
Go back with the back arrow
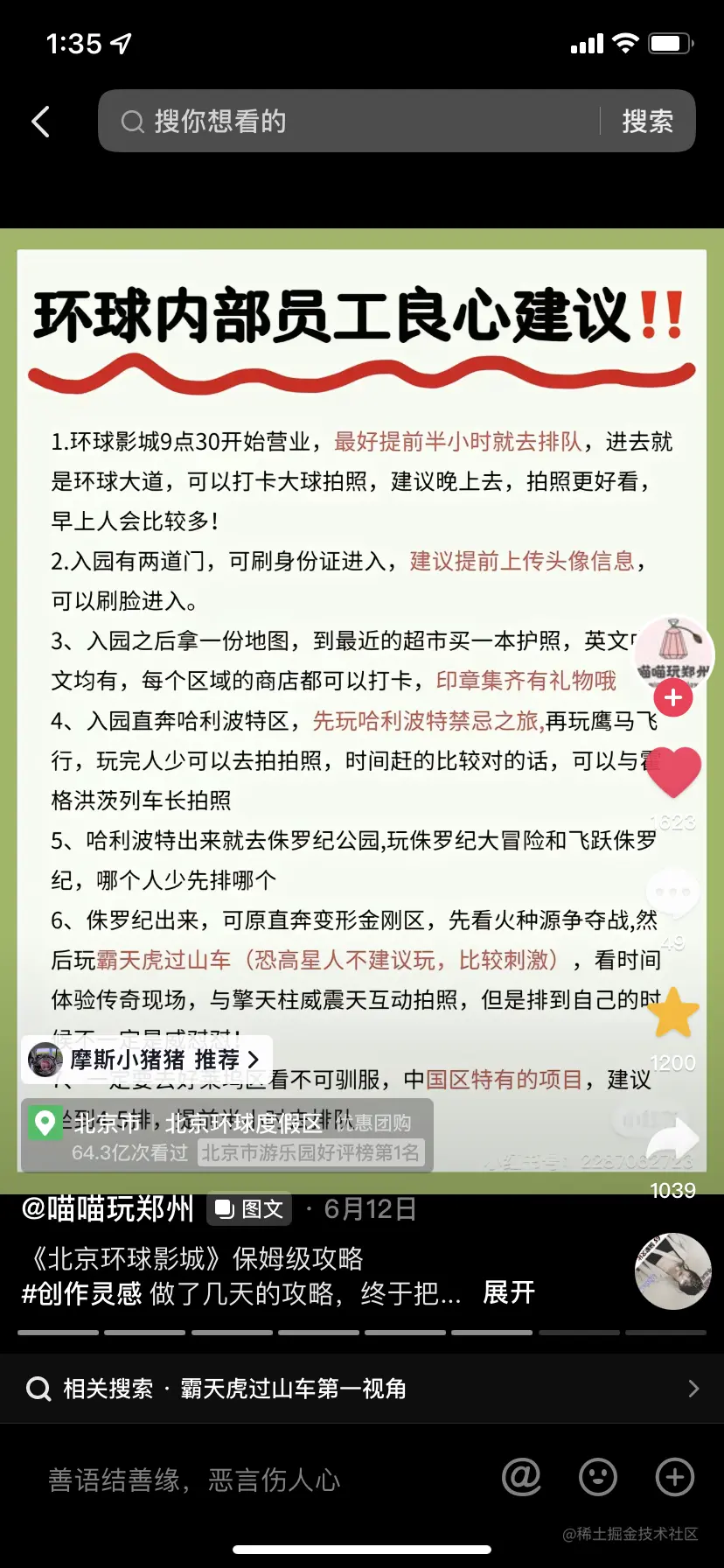pos(40,122)
